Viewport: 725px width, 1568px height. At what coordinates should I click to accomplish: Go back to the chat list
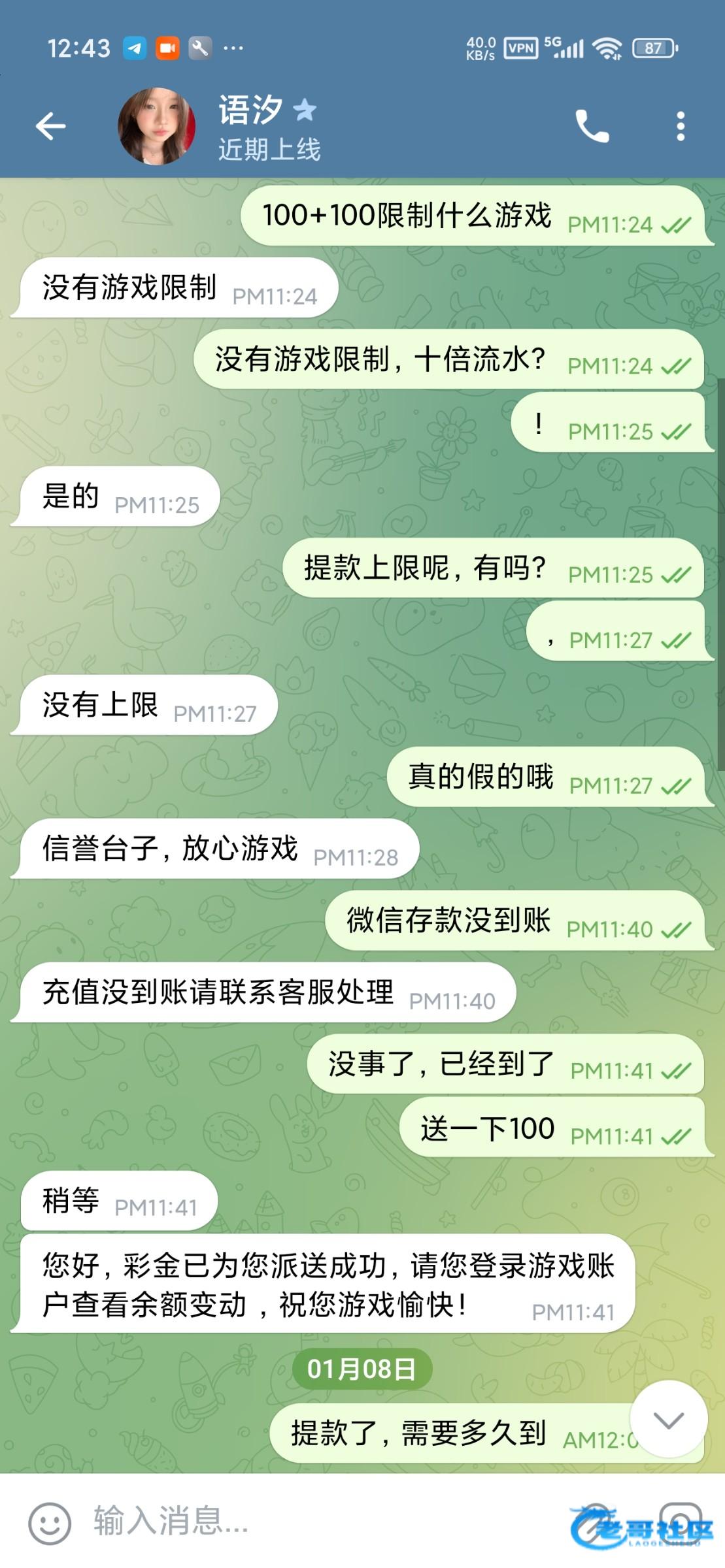click(50, 126)
